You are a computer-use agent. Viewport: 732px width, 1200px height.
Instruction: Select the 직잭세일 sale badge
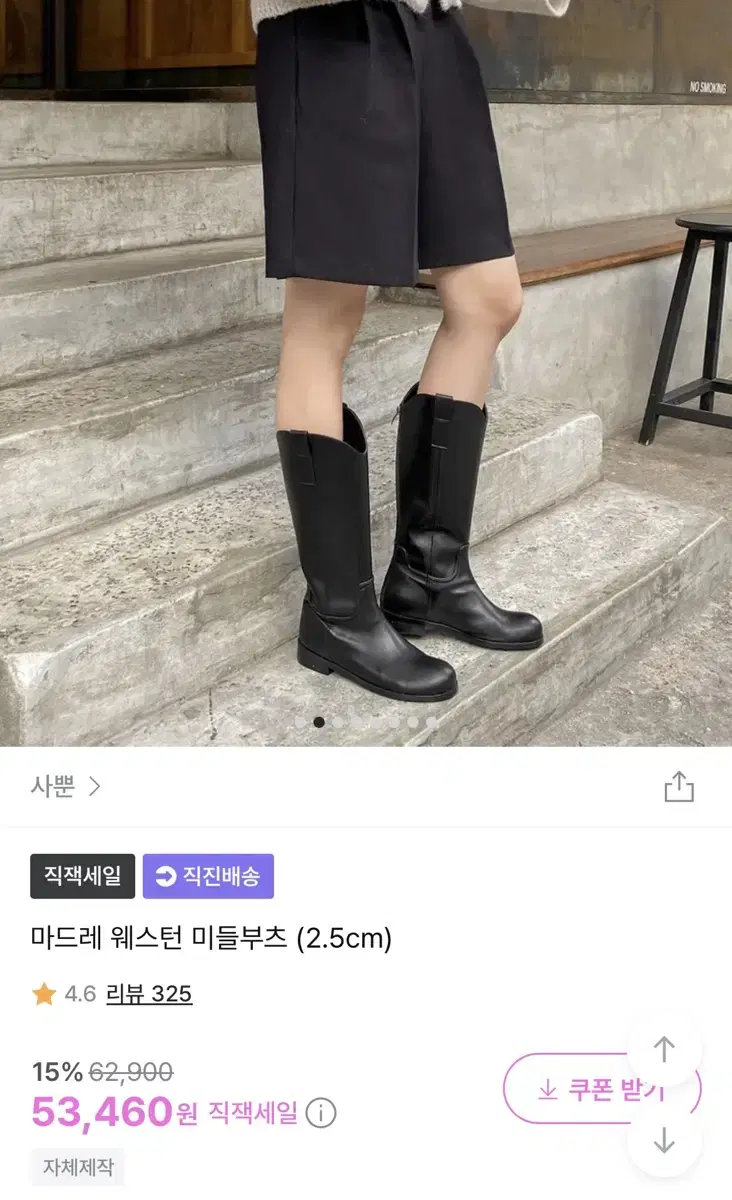[81, 874]
